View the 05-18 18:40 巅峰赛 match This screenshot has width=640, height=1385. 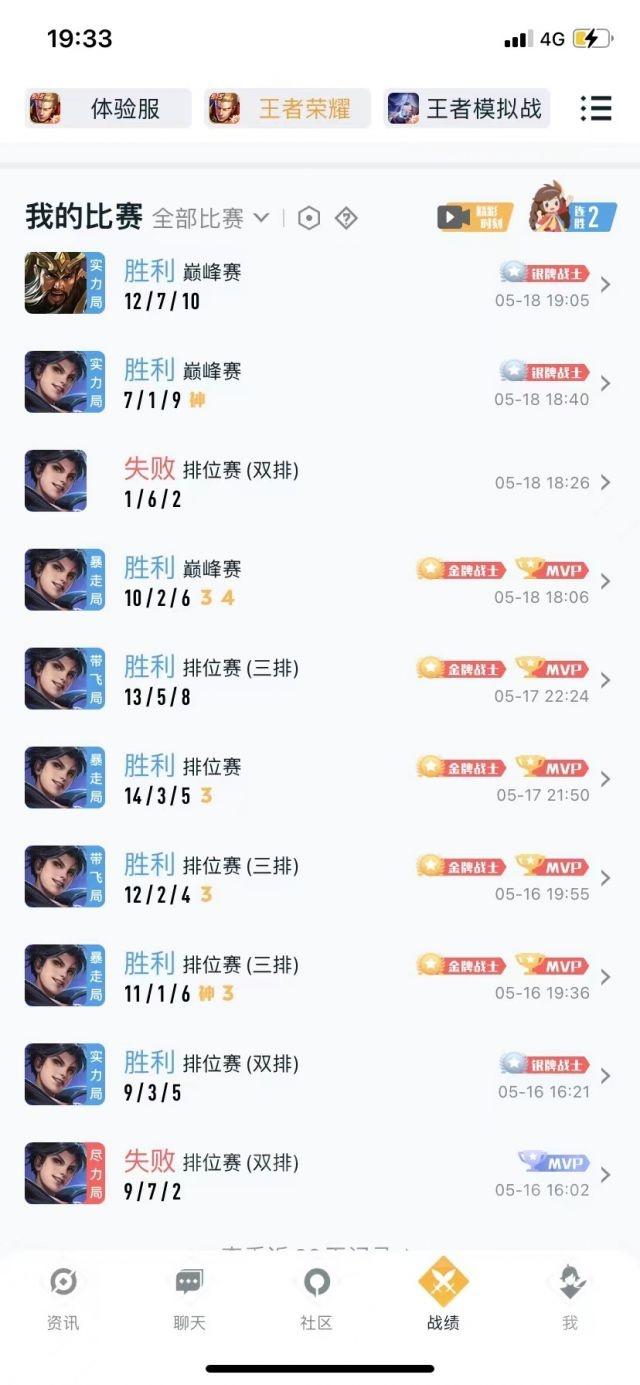(x=320, y=384)
